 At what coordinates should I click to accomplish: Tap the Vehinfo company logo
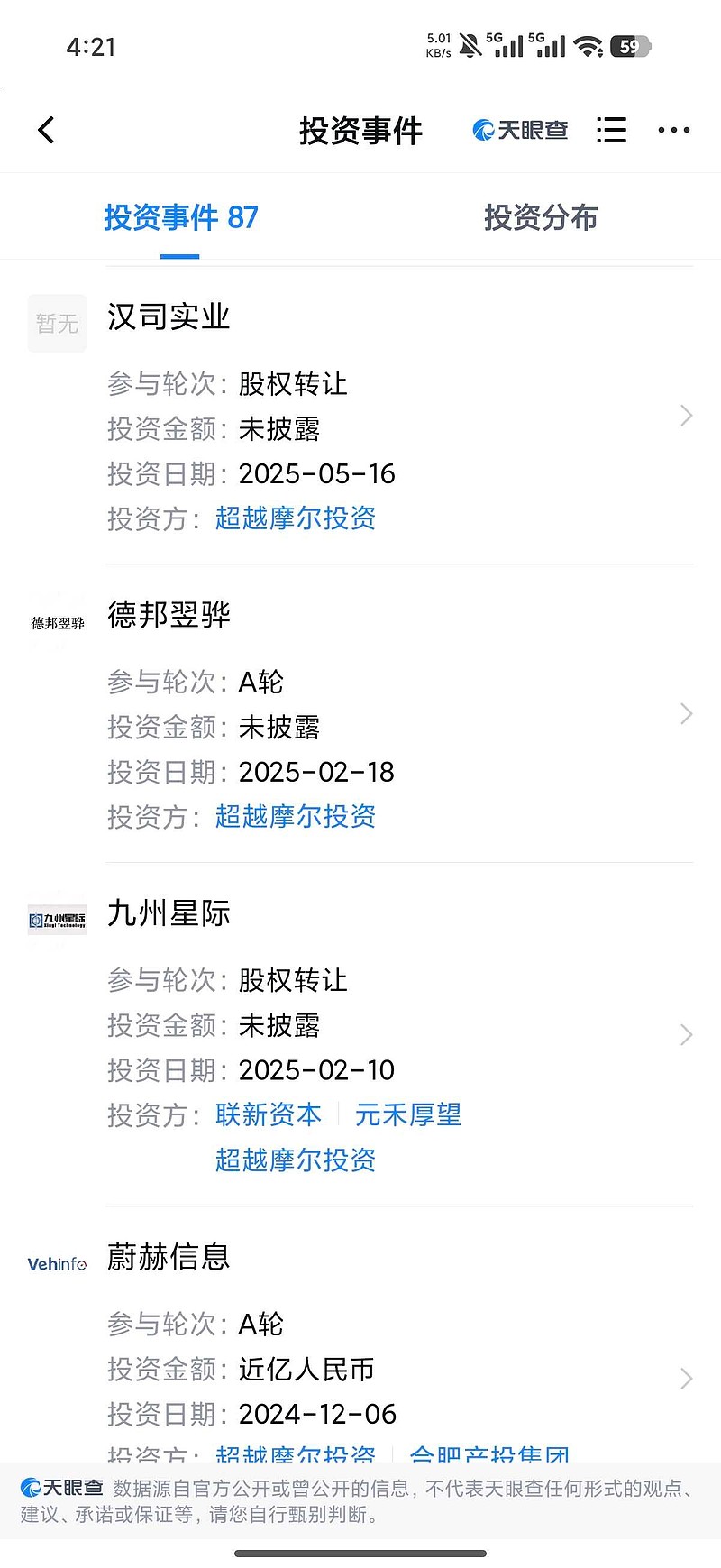coord(55,1262)
